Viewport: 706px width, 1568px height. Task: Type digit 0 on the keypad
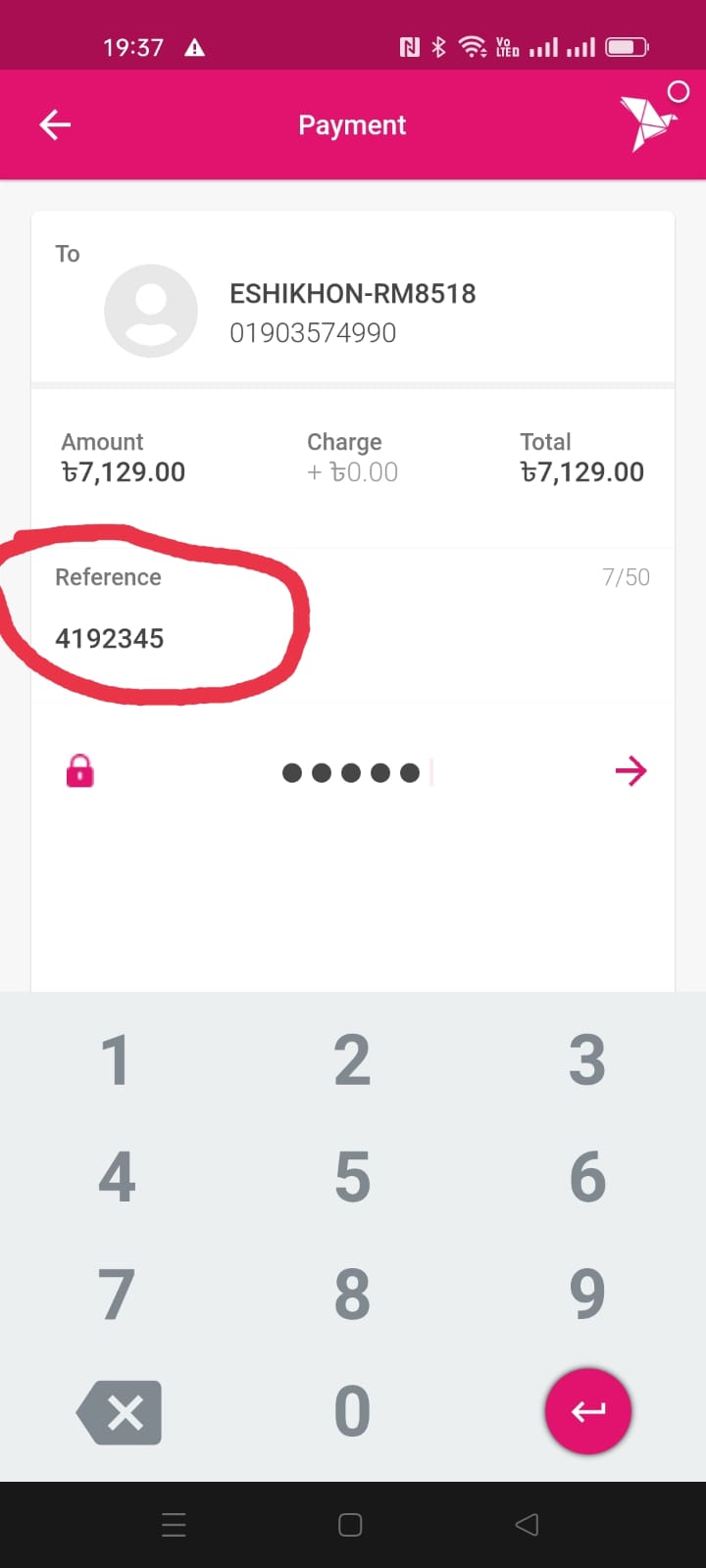pos(352,1411)
